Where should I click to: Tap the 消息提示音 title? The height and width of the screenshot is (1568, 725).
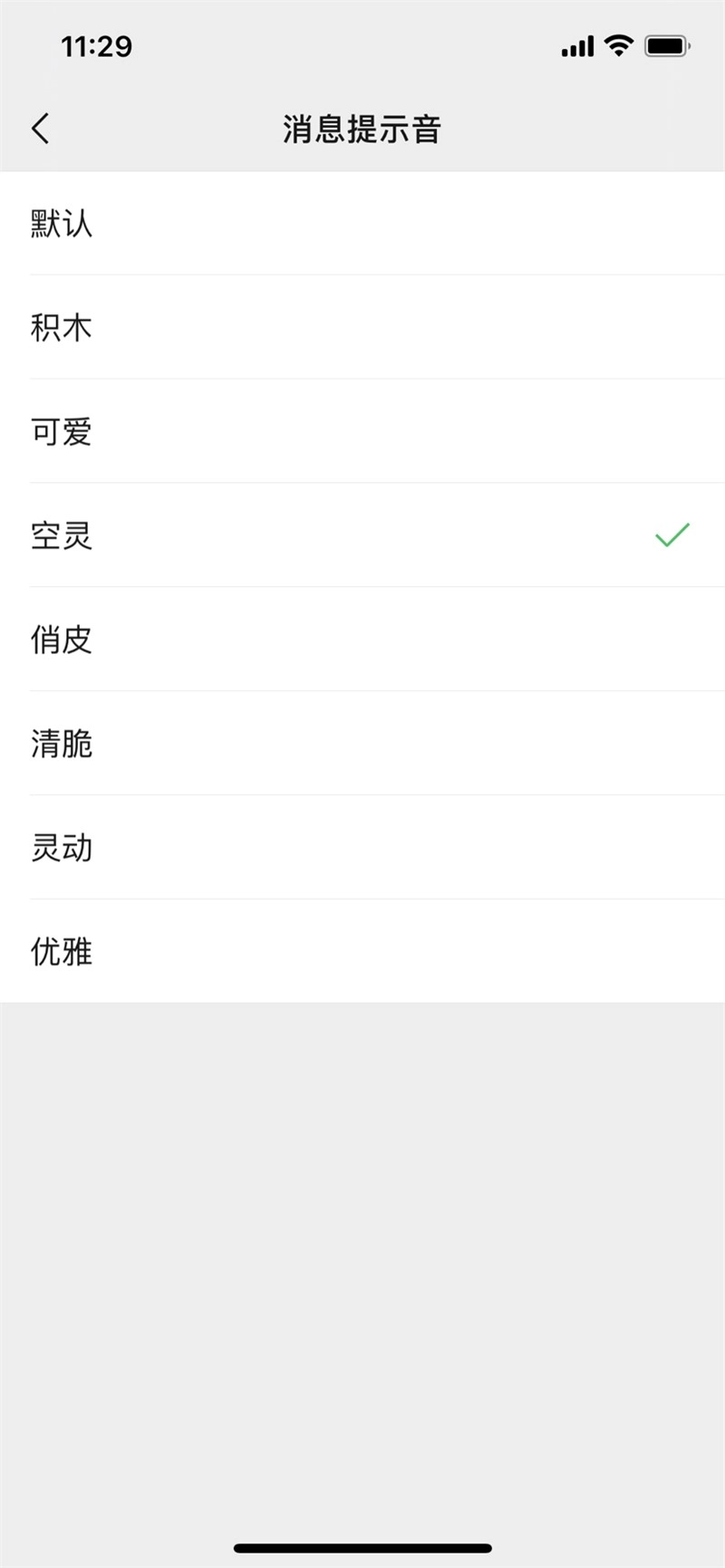(362, 128)
